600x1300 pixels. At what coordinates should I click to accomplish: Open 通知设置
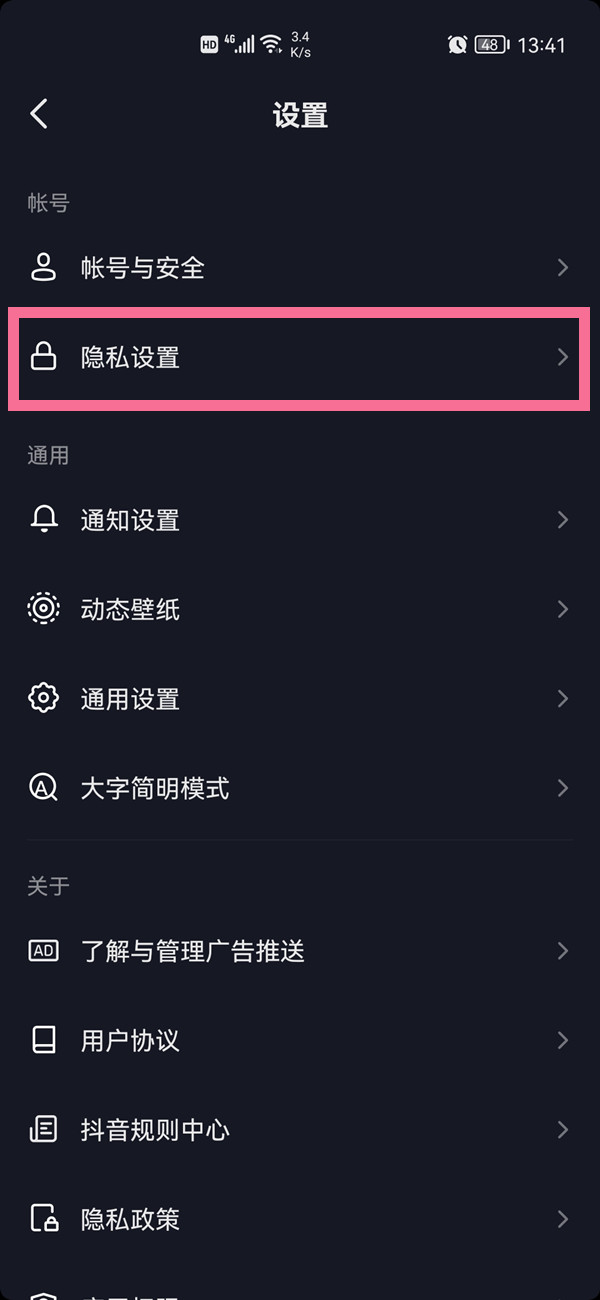click(300, 520)
